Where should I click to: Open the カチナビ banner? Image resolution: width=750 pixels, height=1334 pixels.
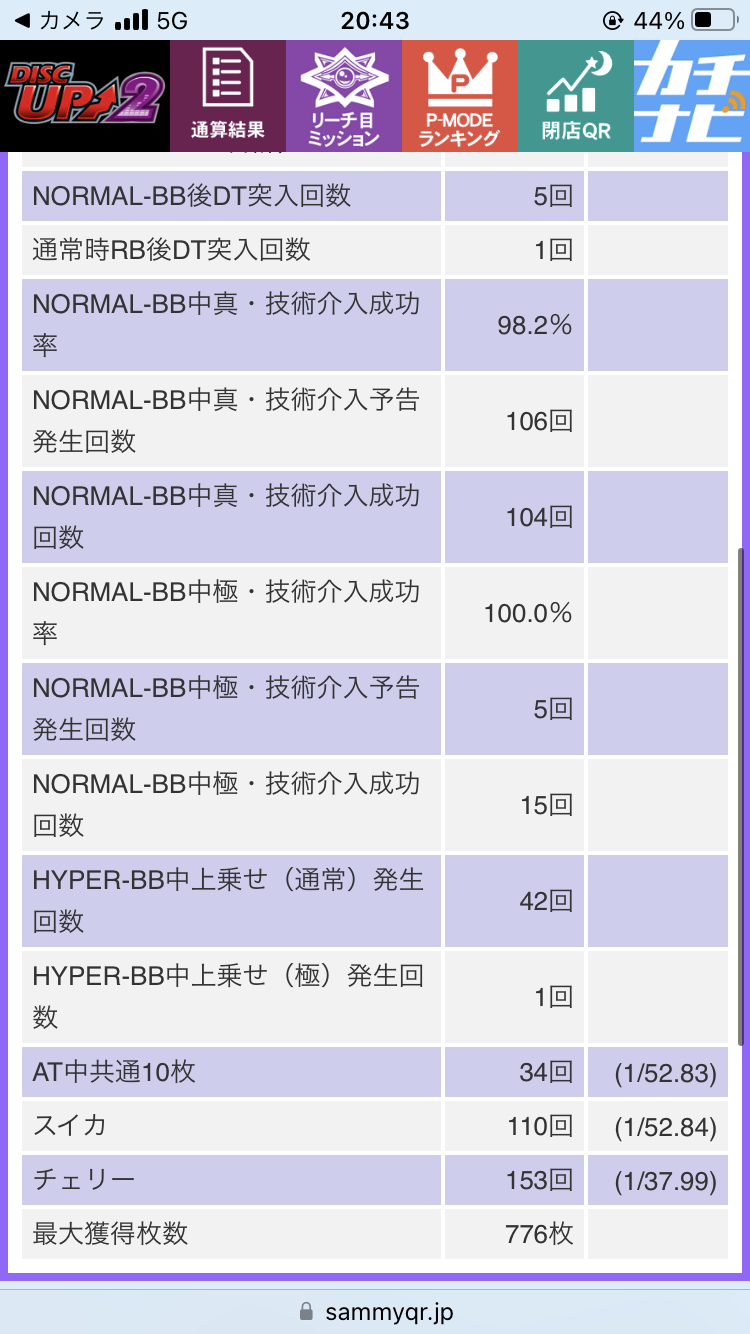pyautogui.click(x=692, y=96)
